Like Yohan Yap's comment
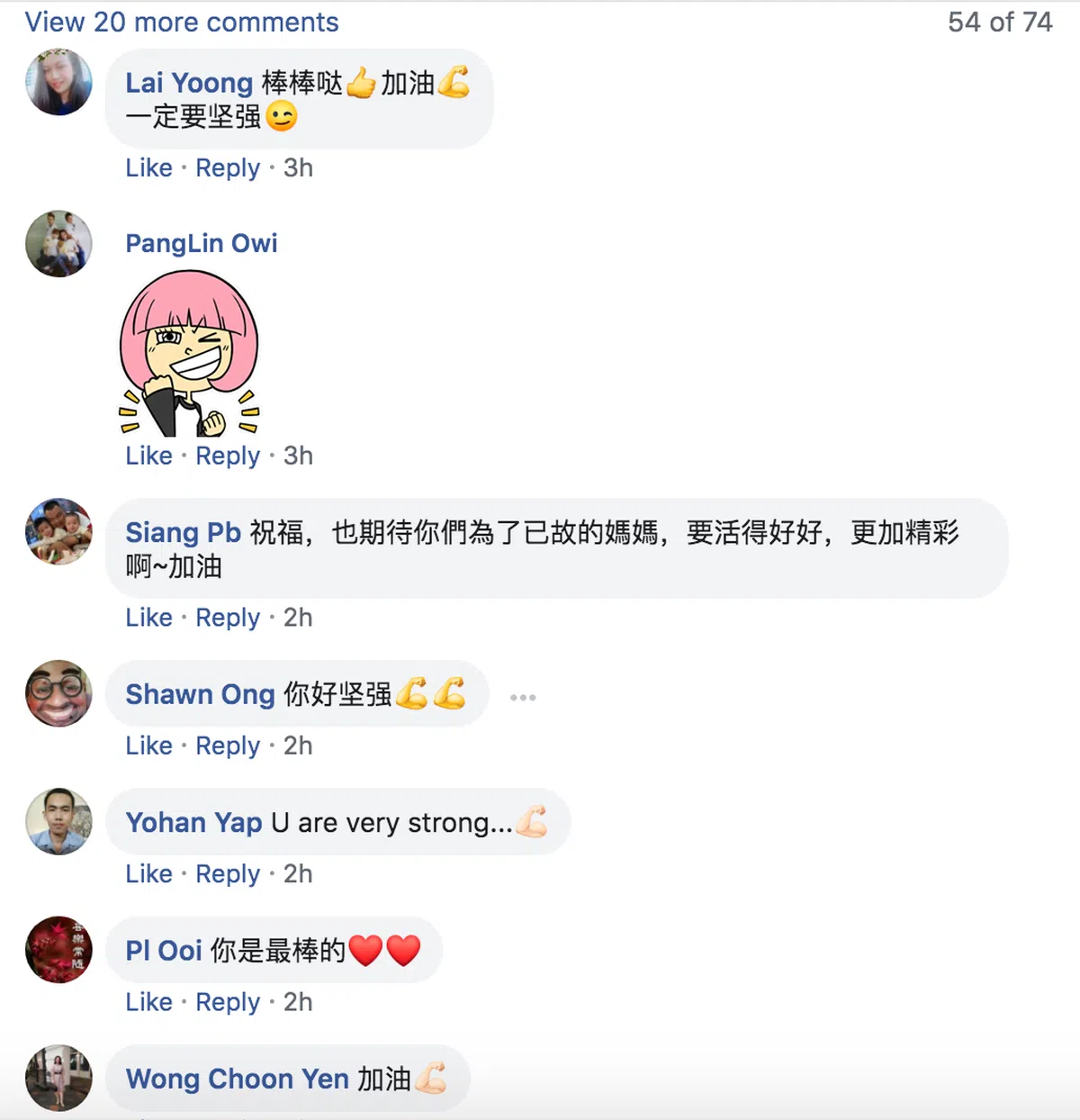Screen dimensions: 1080x1120 [x=148, y=874]
